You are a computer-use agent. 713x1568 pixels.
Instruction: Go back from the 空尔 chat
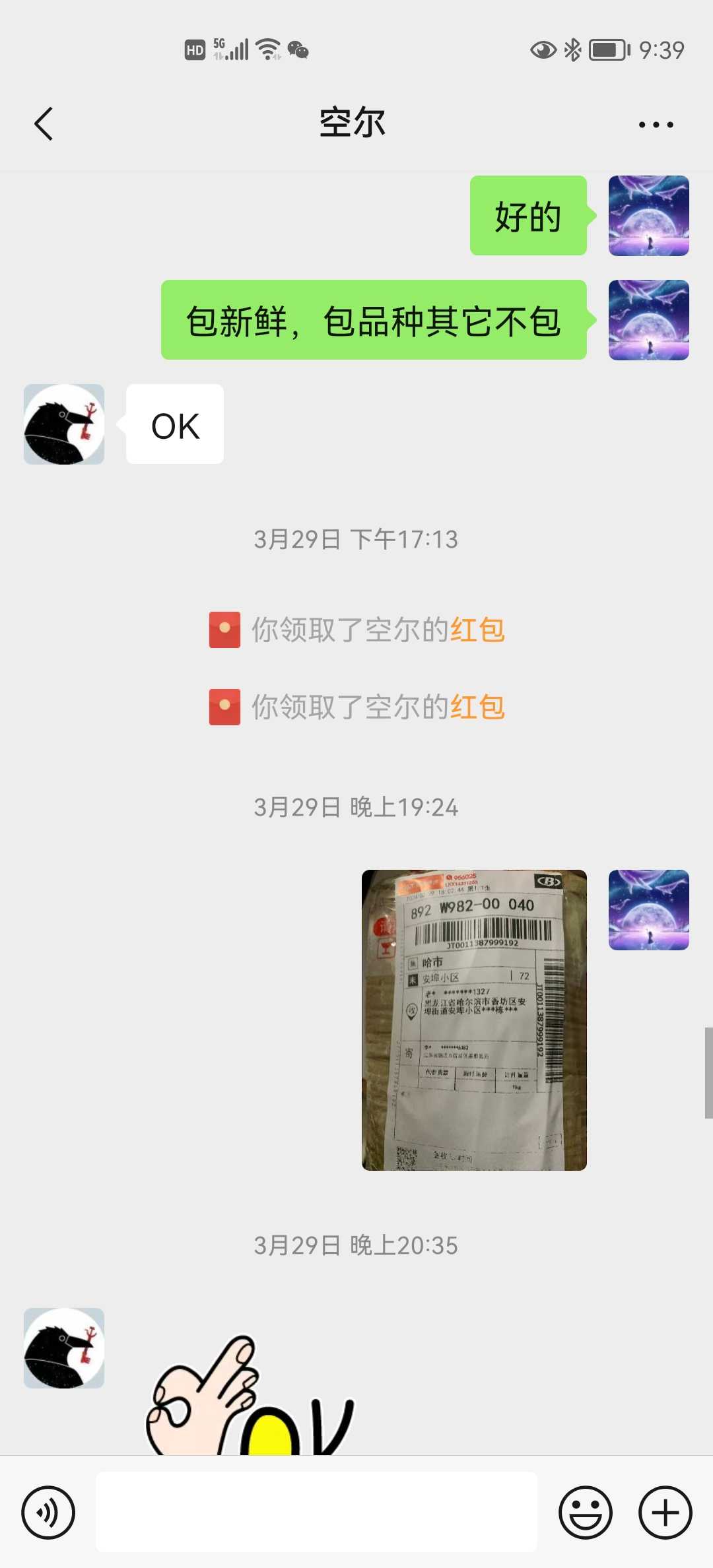tap(44, 124)
